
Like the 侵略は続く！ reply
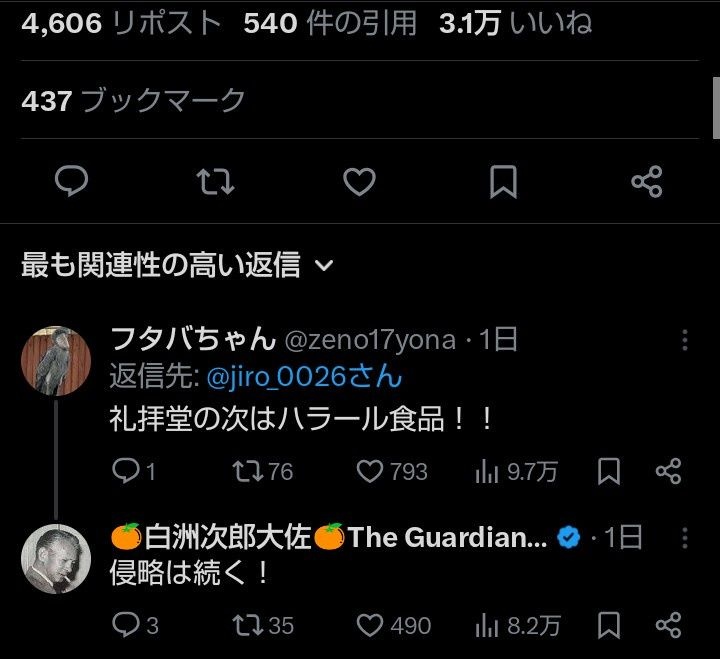pos(371,625)
